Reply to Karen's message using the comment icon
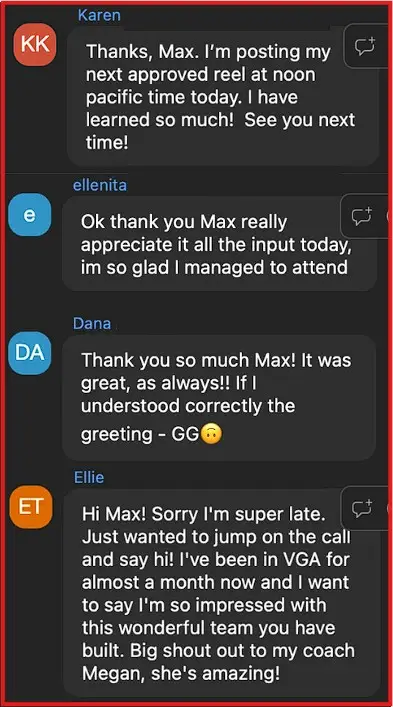The image size is (393, 707). pos(365,46)
